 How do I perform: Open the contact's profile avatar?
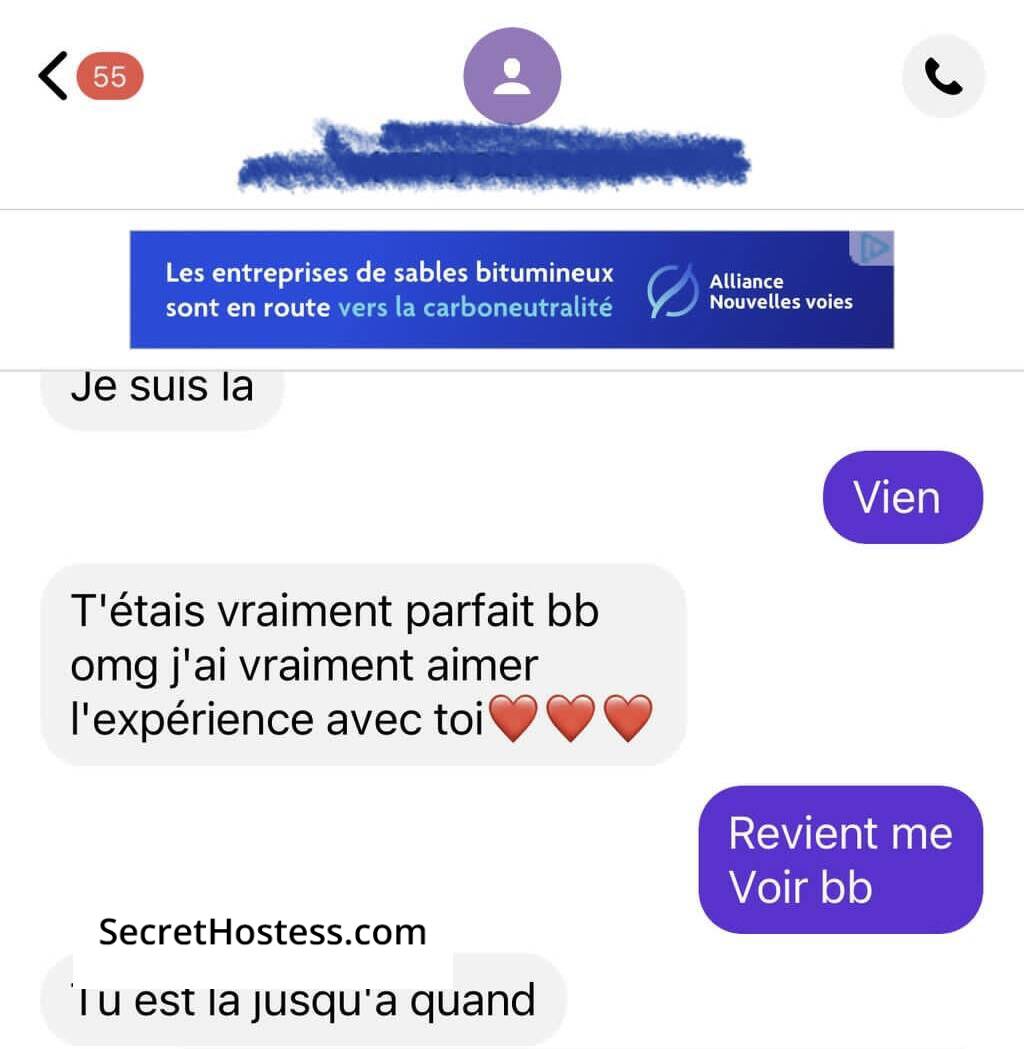tap(512, 77)
